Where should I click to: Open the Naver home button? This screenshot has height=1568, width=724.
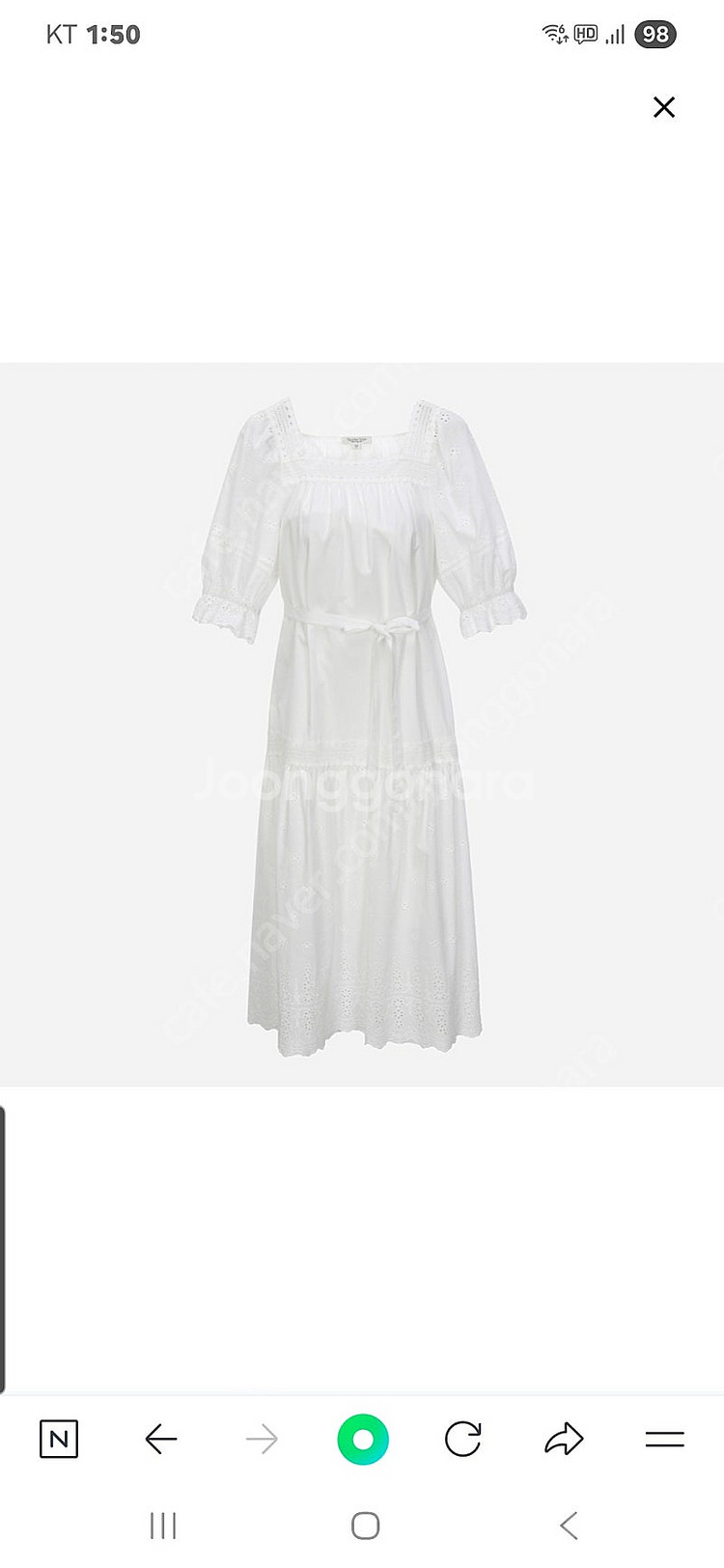59,1440
